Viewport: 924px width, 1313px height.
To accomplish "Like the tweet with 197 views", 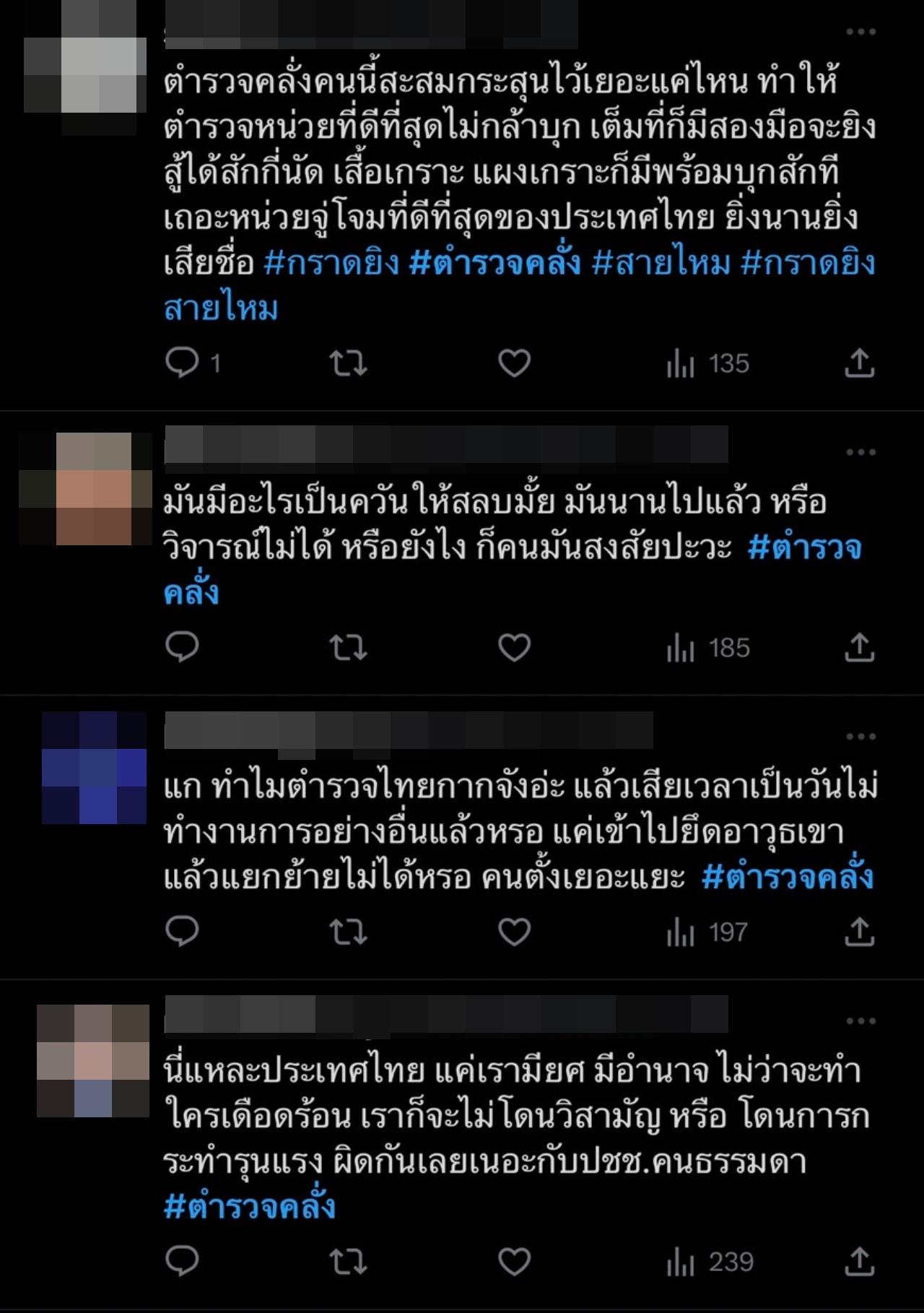I will 514,932.
